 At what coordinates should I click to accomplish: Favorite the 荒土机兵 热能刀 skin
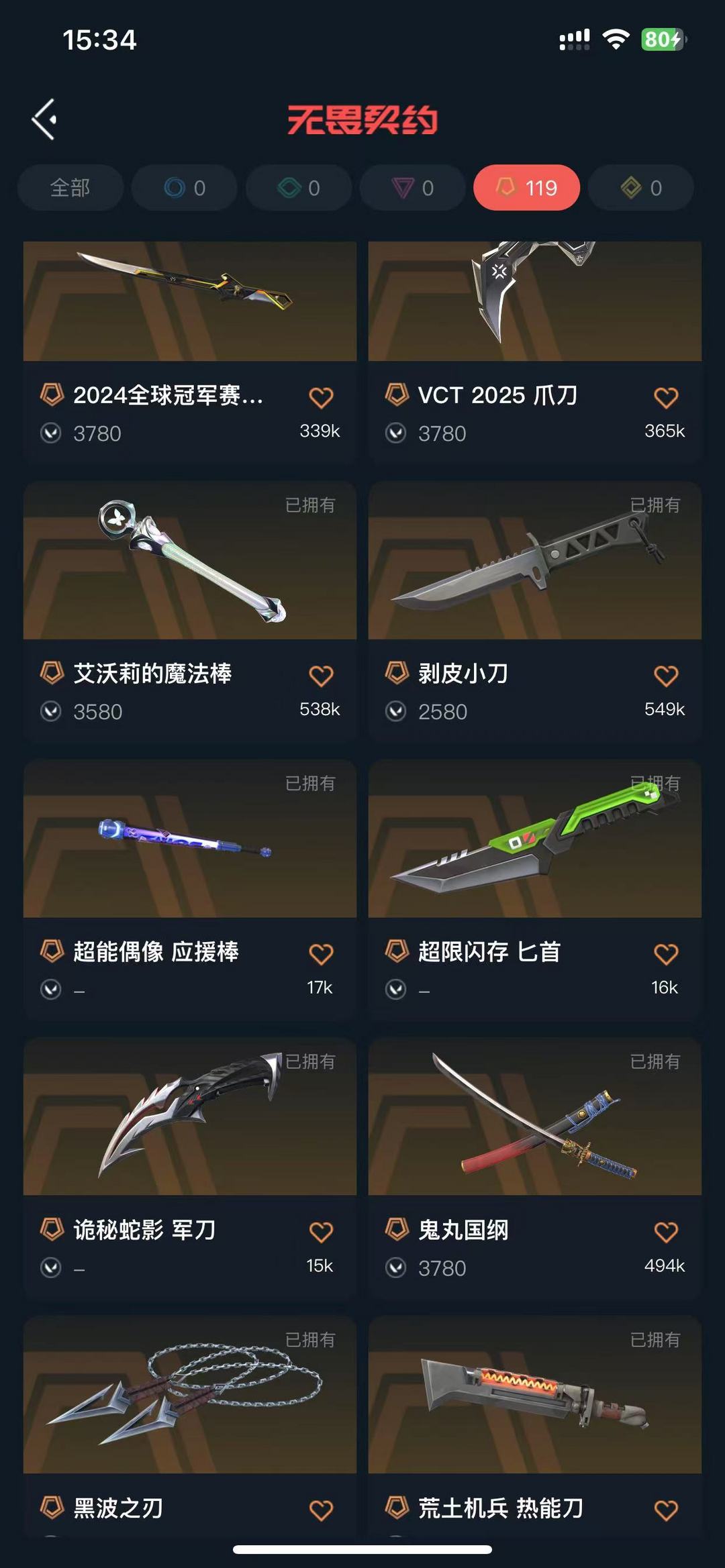666,1510
